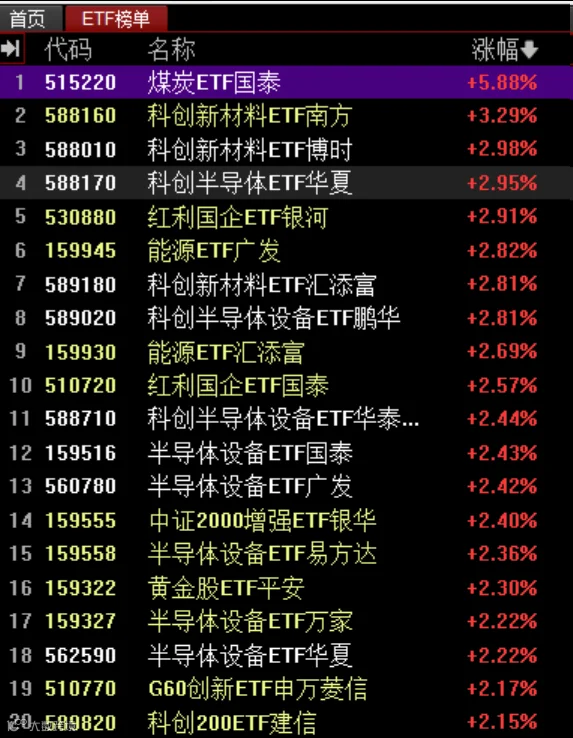Open 半导体设备ETF万家 row

click(286, 621)
